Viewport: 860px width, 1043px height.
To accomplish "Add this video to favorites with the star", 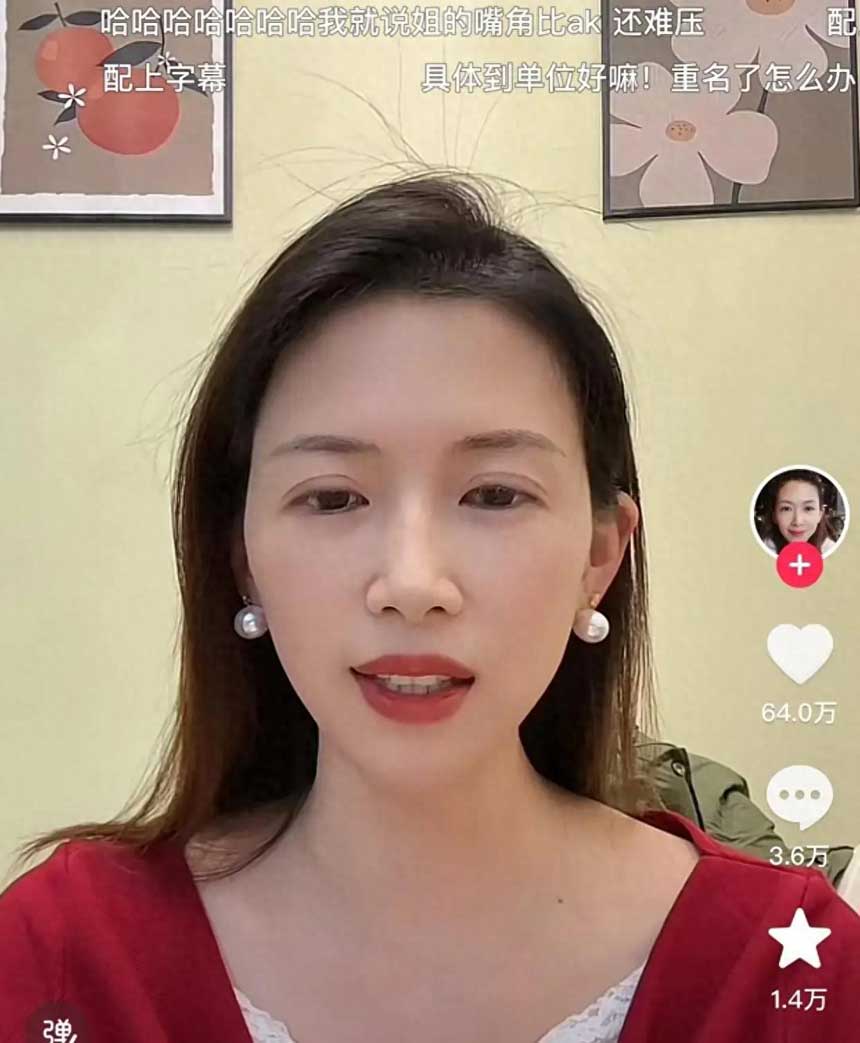I will [x=799, y=940].
